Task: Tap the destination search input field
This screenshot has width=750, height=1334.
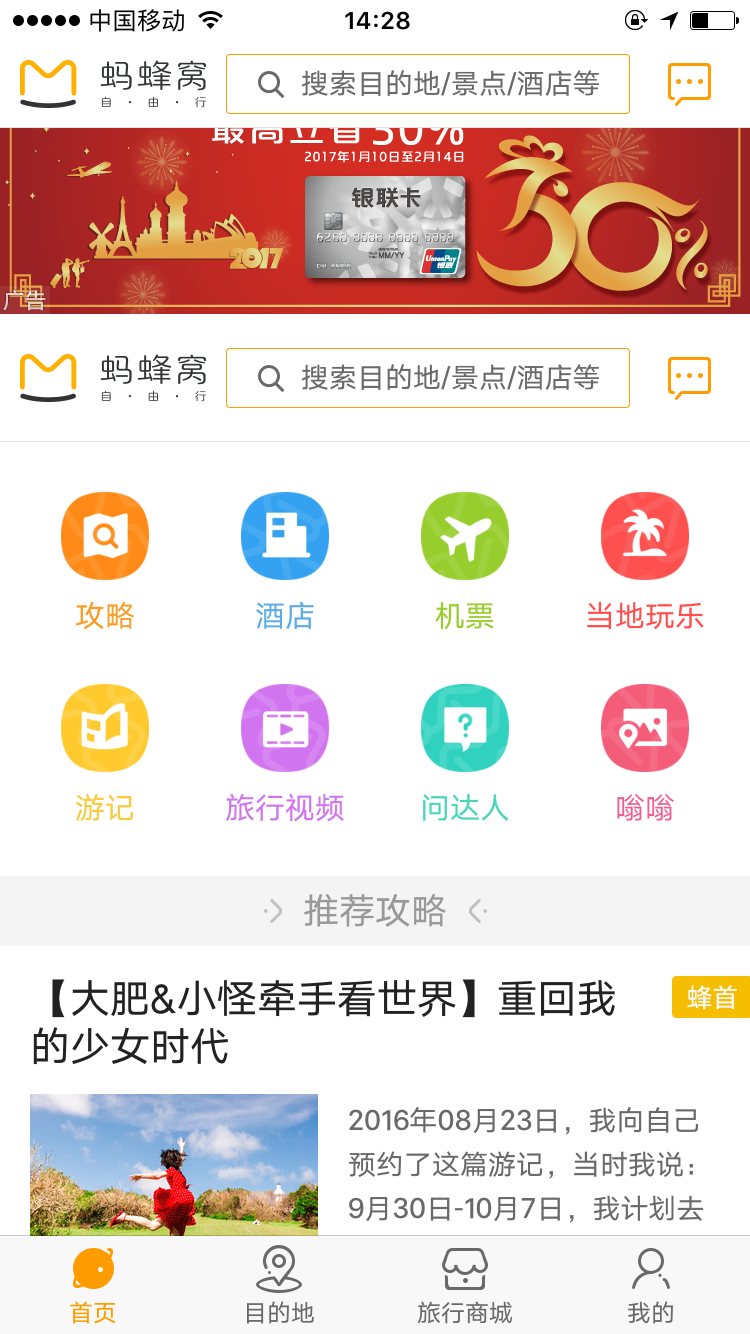Action: pyautogui.click(x=428, y=378)
